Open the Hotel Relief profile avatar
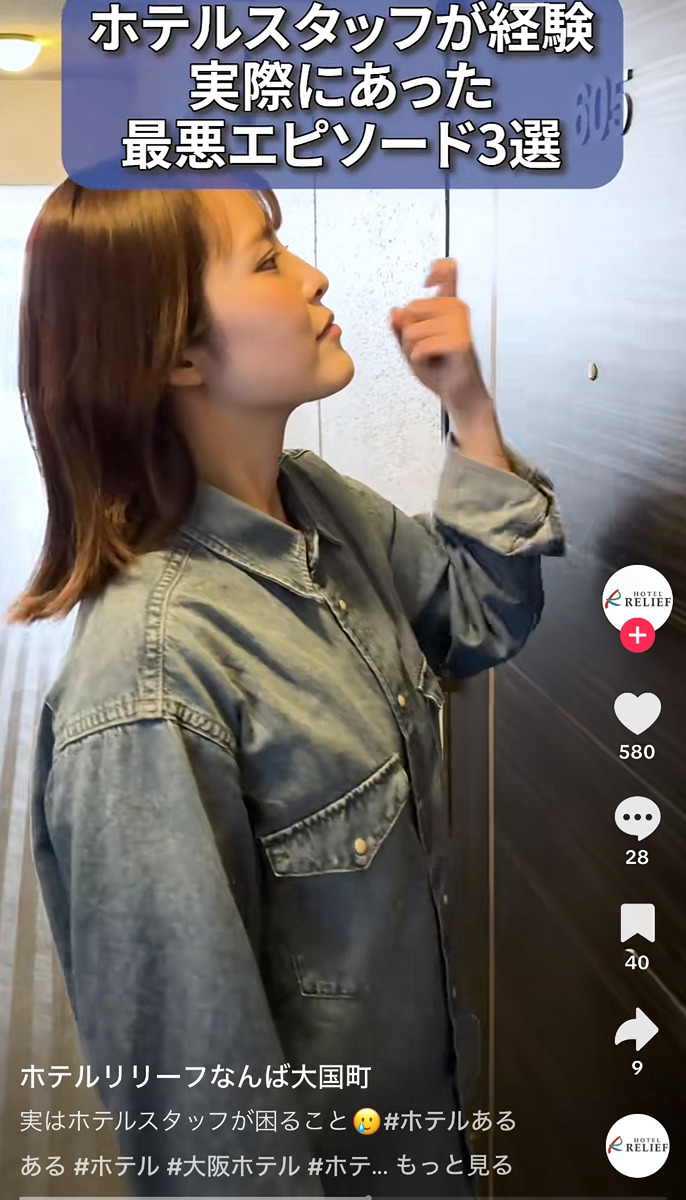 (x=637, y=598)
